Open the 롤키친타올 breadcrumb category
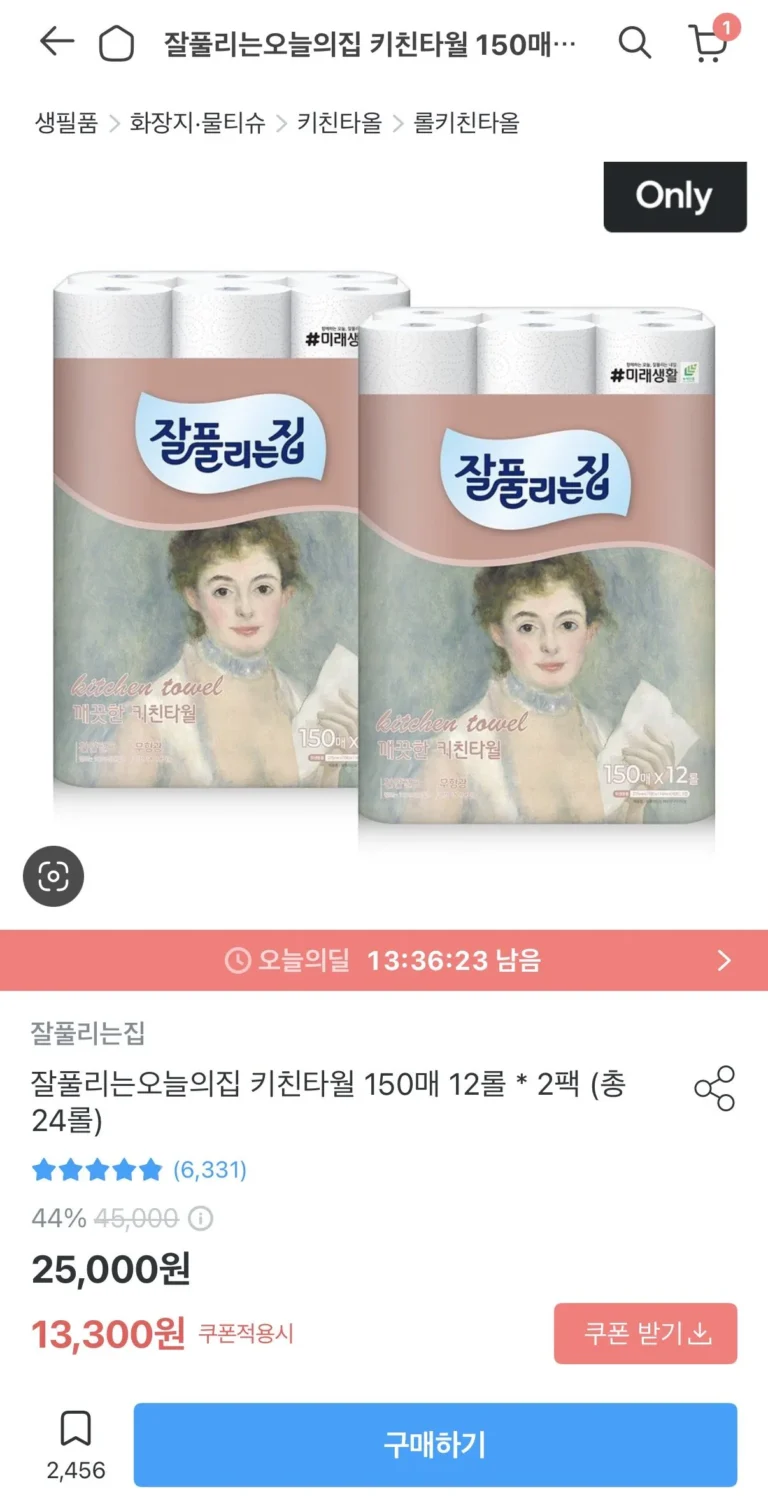Image resolution: width=768 pixels, height=1510 pixels. (x=466, y=123)
